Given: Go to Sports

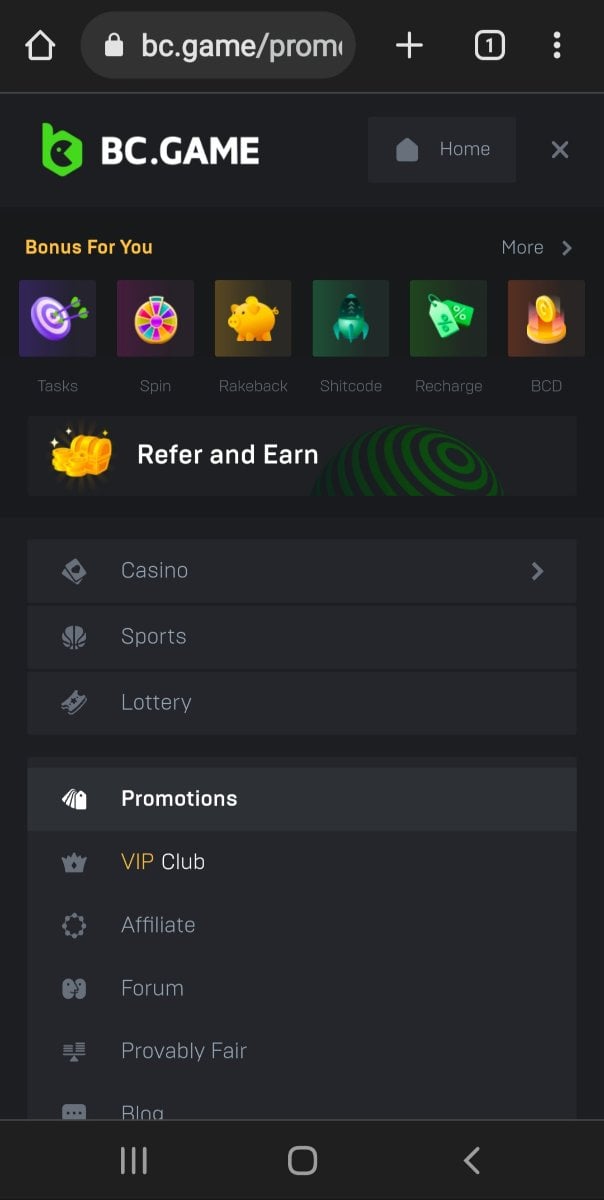Looking at the screenshot, I should coord(301,637).
